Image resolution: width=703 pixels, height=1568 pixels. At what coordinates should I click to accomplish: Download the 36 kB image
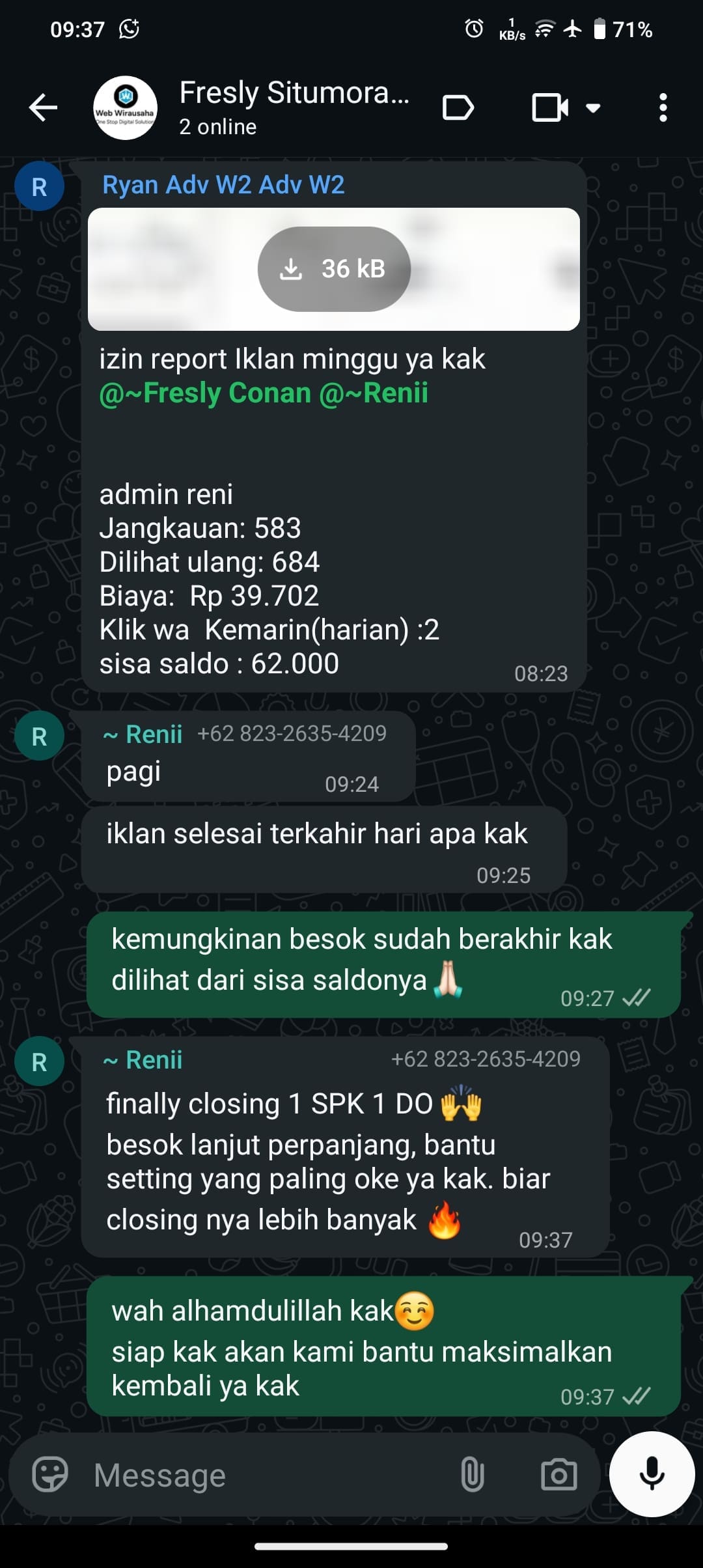(x=334, y=269)
